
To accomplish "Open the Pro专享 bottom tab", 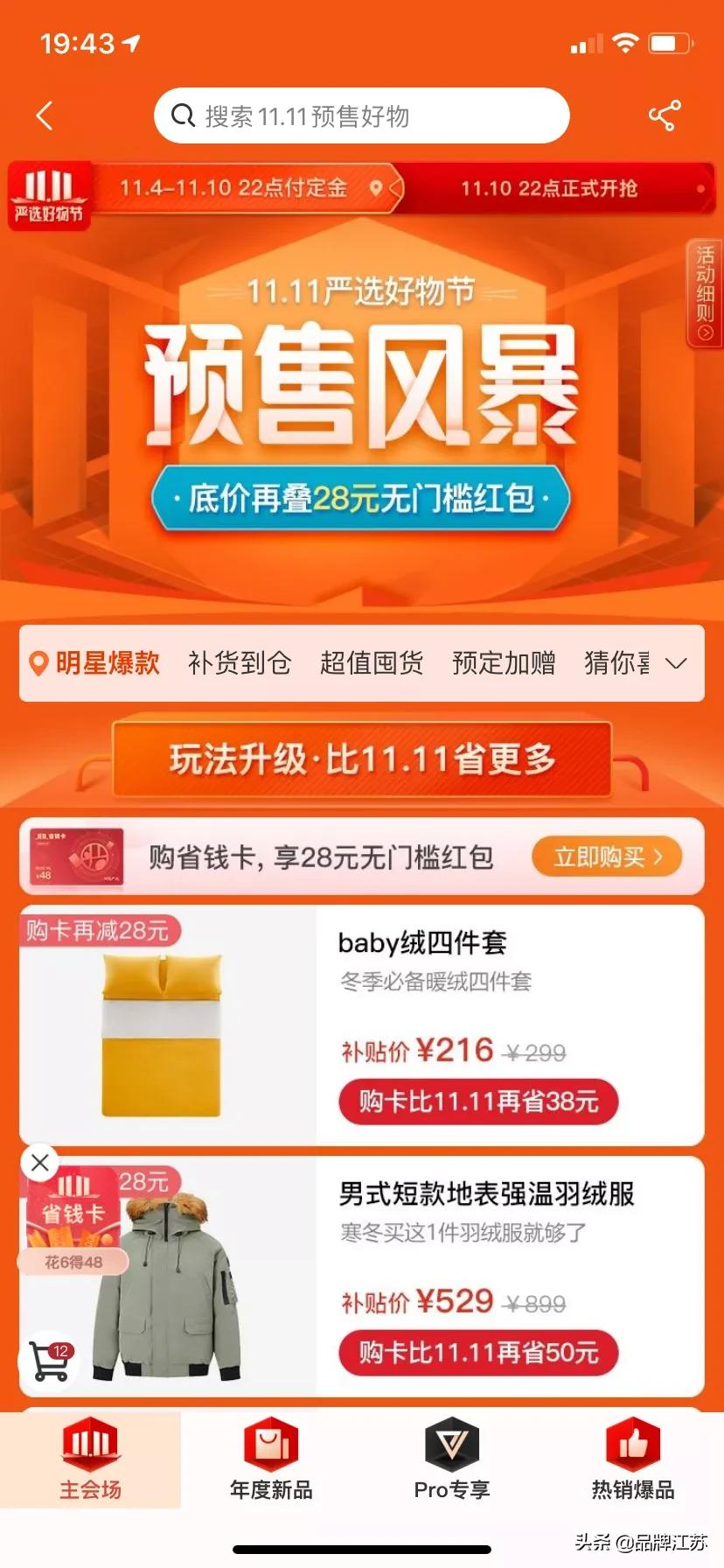I will [452, 1460].
